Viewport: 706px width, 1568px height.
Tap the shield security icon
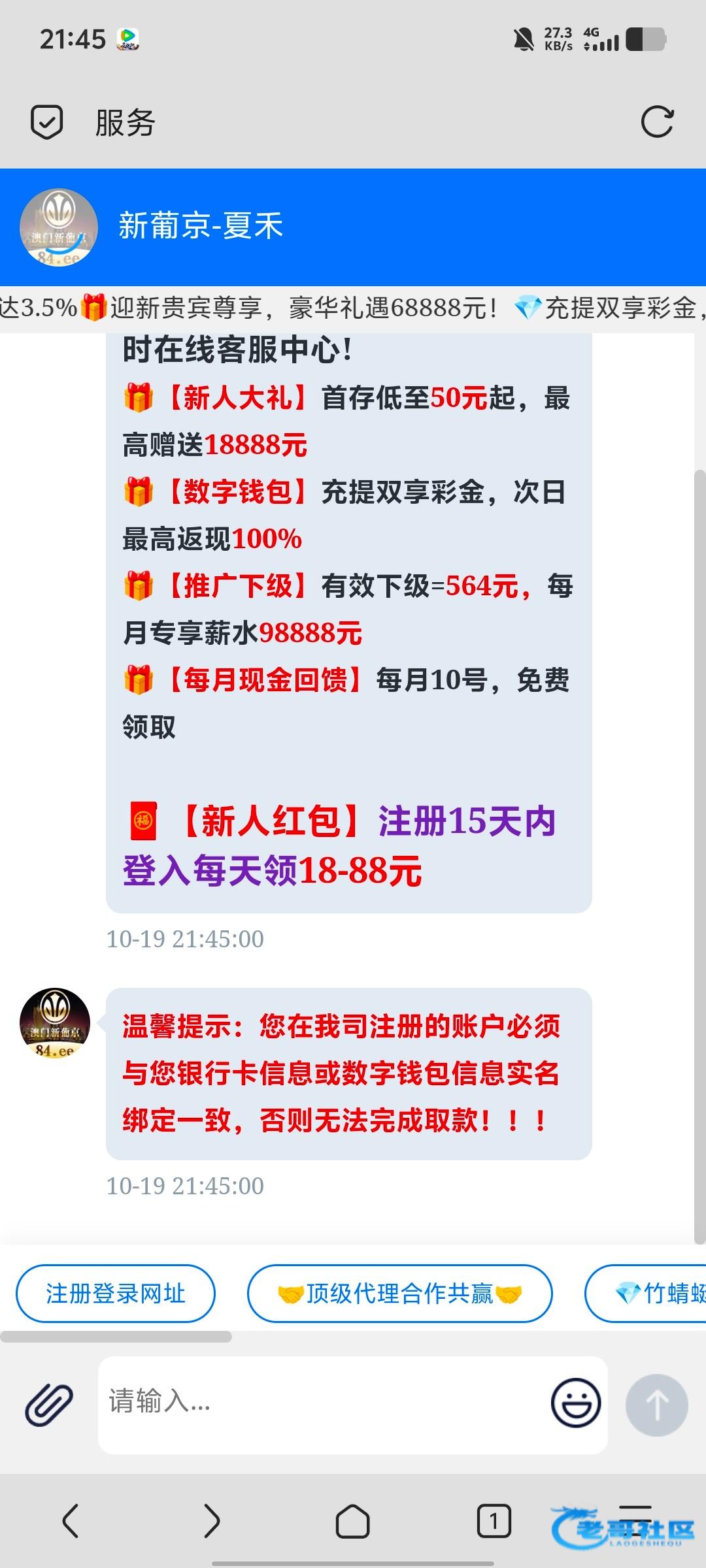[47, 122]
